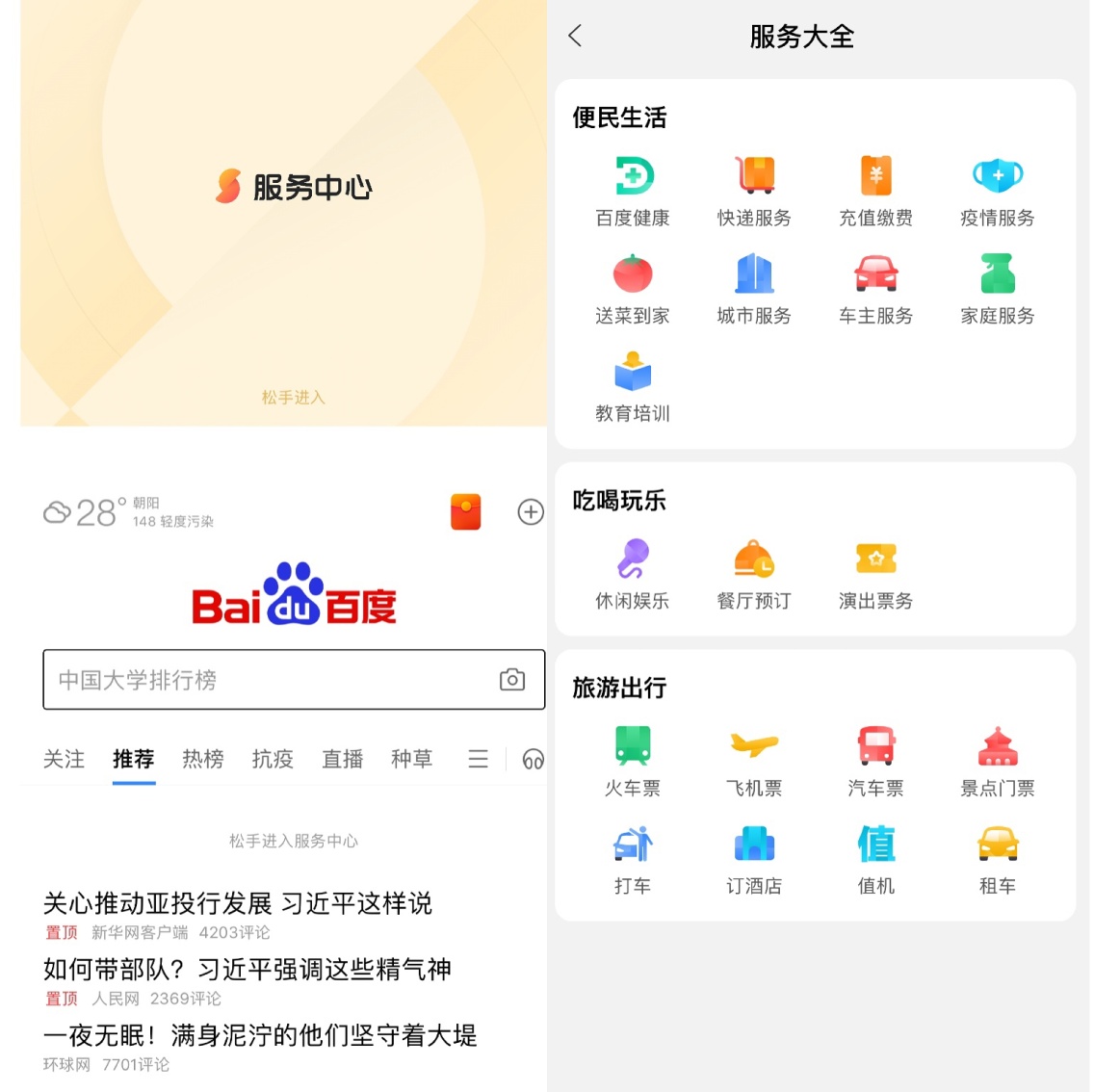Image resolution: width=1094 pixels, height=1092 pixels.
Task: Open 快递服务
Action: pos(754,192)
